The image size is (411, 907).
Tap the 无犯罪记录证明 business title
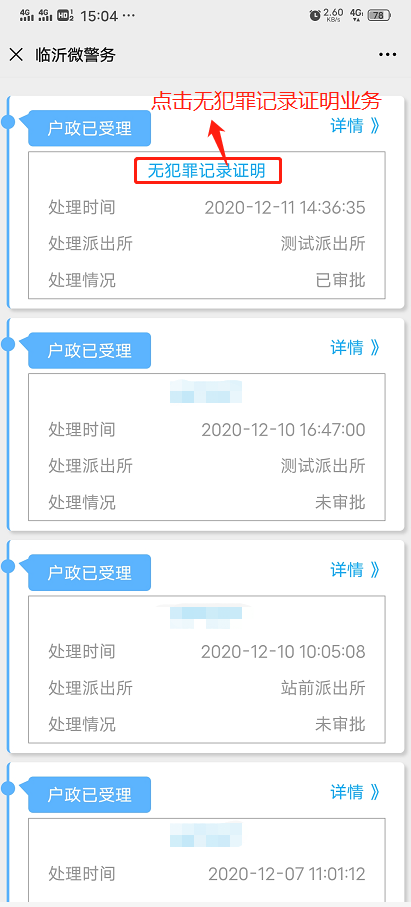(x=207, y=171)
